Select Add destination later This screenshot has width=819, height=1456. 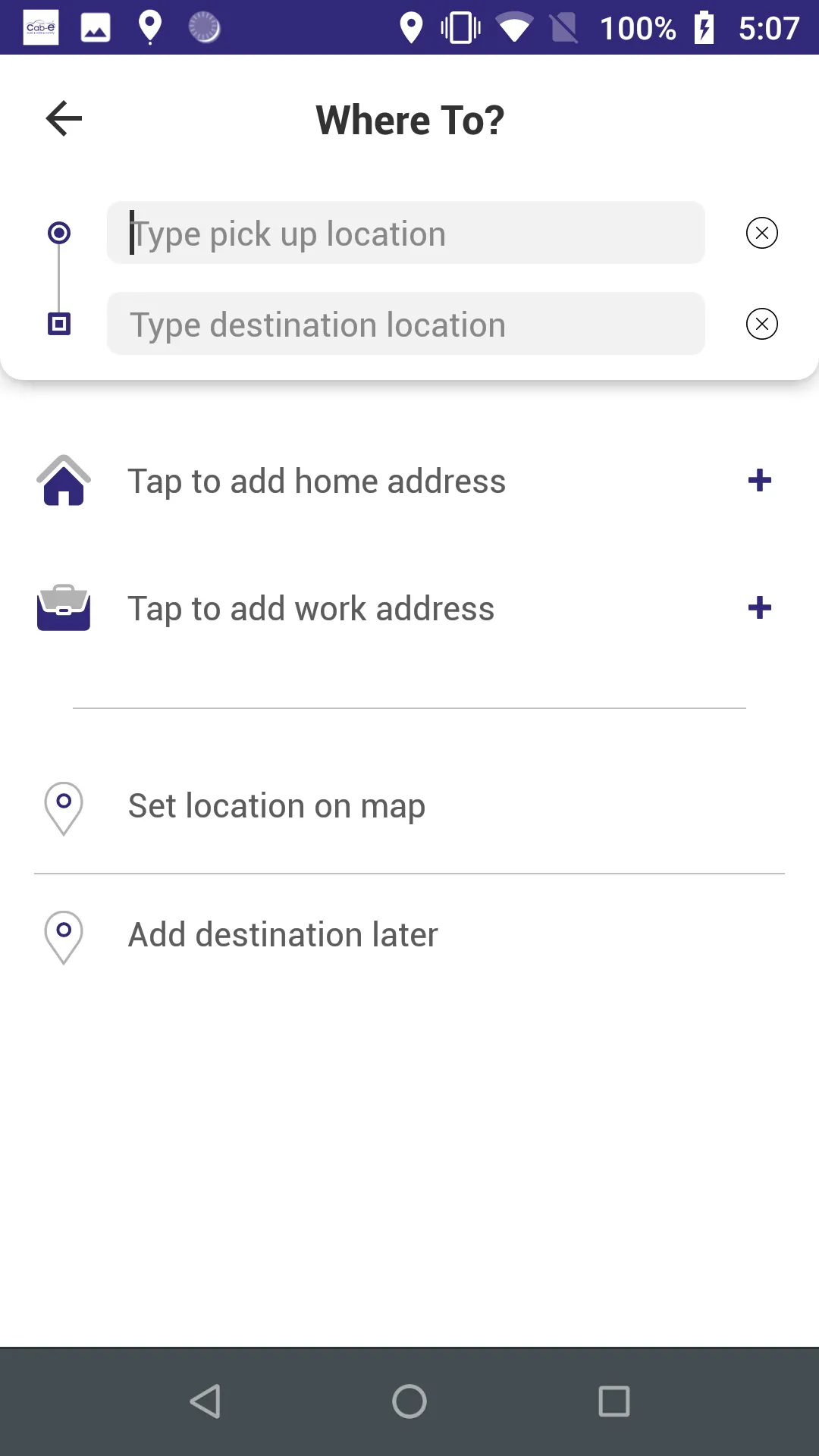pos(283,935)
